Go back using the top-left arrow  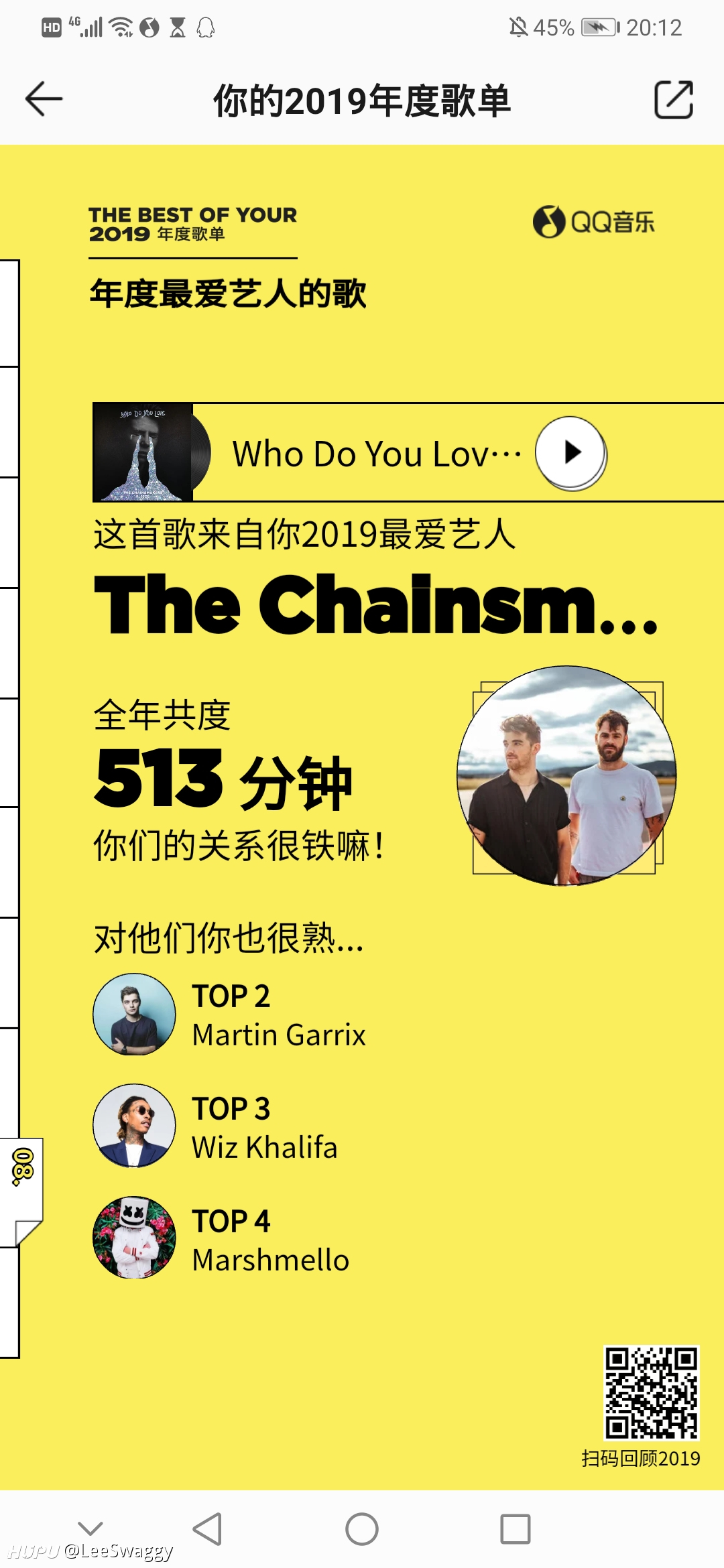[x=44, y=99]
